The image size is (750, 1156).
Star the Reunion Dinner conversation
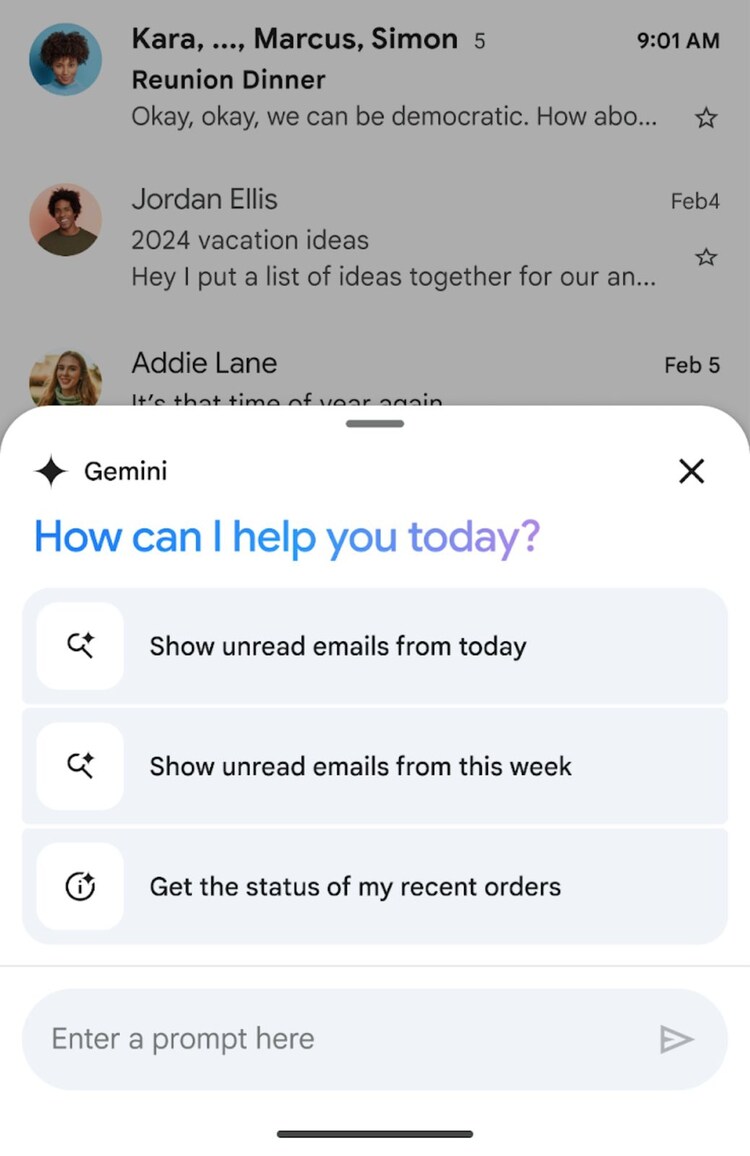[706, 119]
